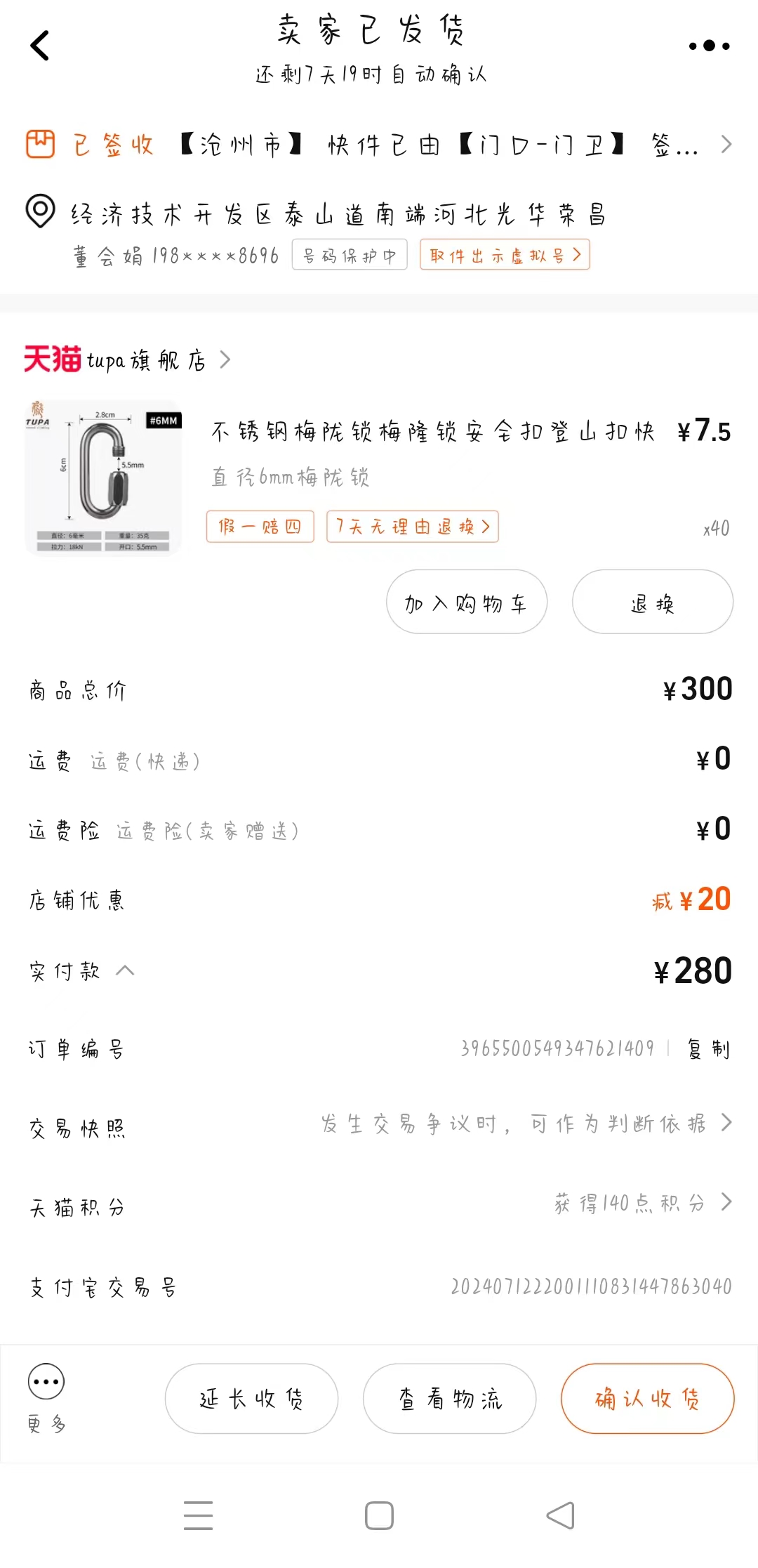View 7天无理由退换 policy
The height and width of the screenshot is (1568, 758).
click(413, 527)
